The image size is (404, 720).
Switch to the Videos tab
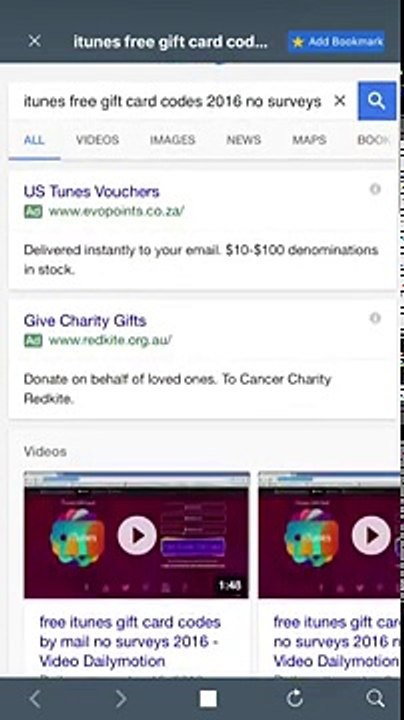[x=97, y=140]
